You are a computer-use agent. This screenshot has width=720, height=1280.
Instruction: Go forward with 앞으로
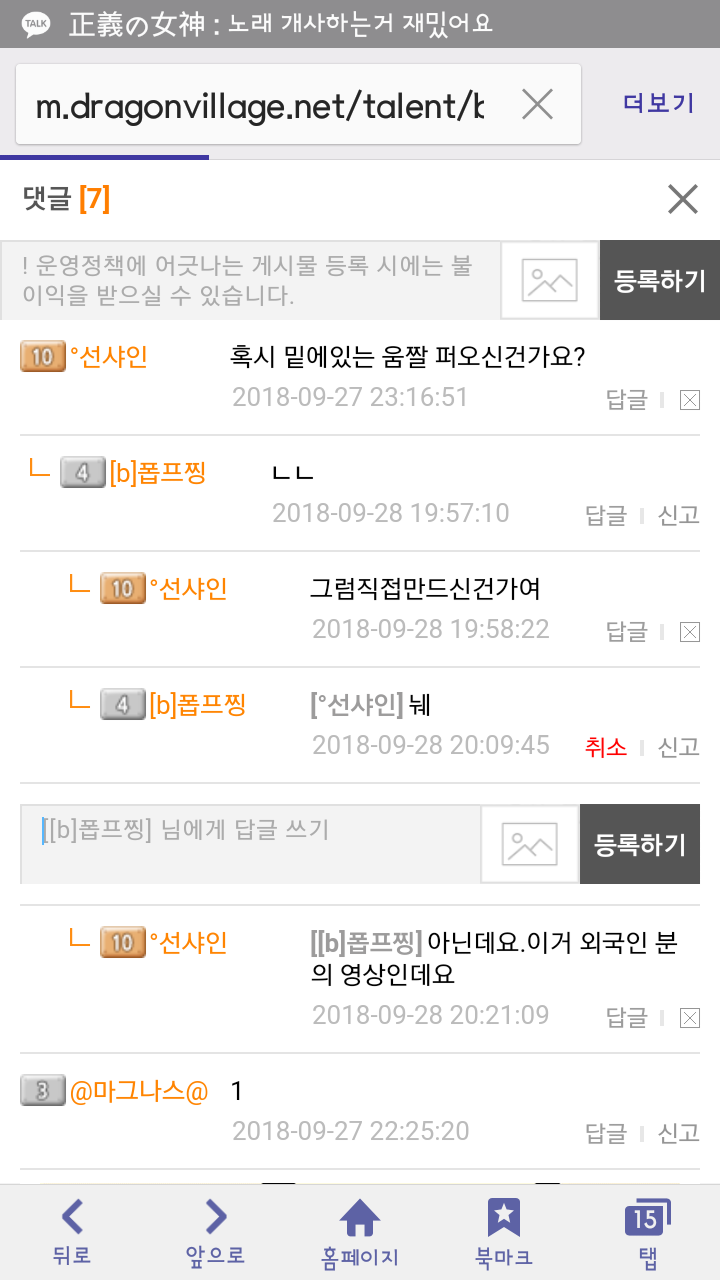click(216, 1233)
